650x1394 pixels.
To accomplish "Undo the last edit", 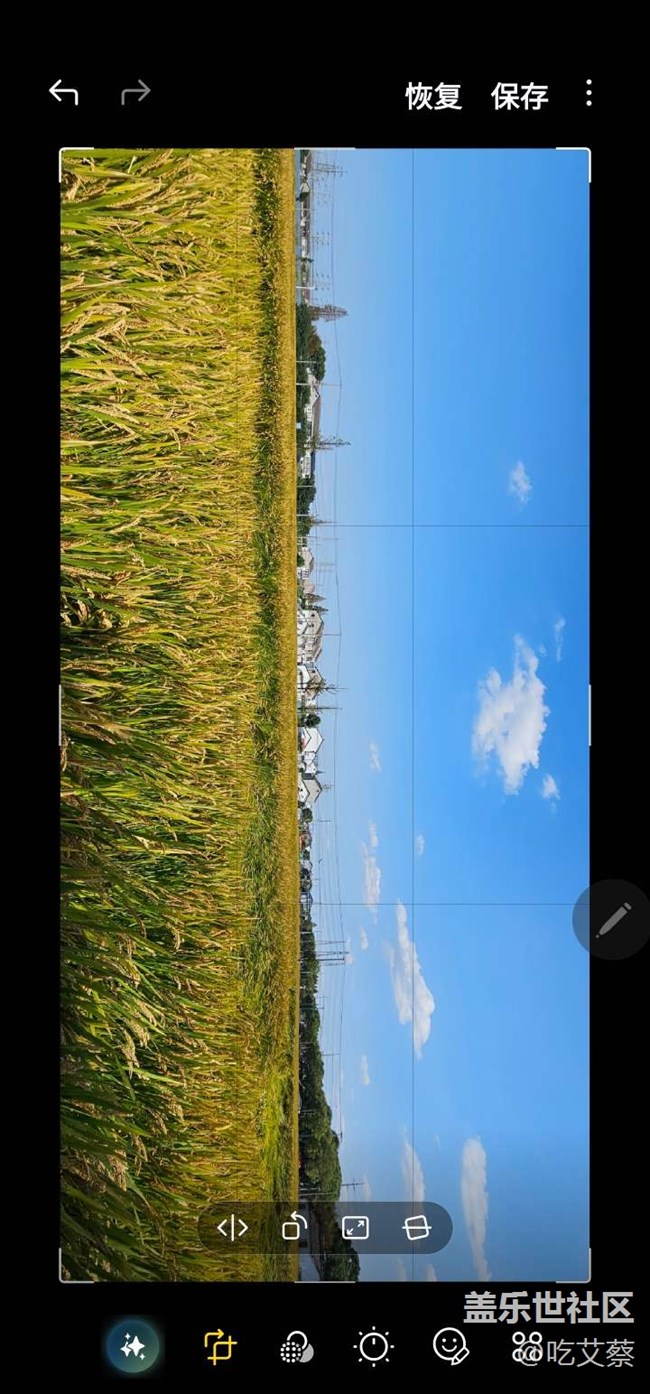I will coord(64,93).
